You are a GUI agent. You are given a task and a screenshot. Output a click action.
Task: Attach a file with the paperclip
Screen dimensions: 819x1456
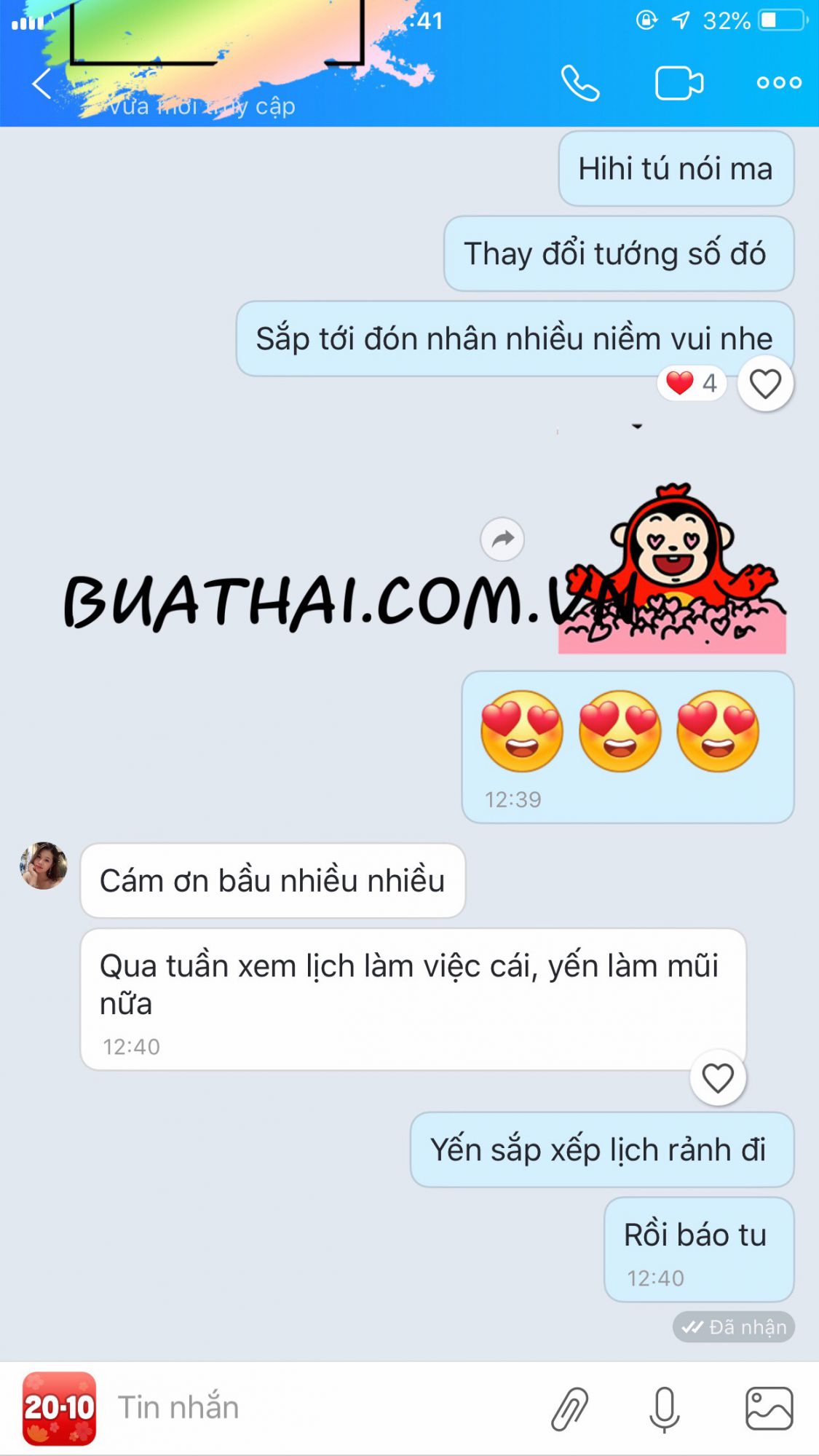click(569, 1408)
